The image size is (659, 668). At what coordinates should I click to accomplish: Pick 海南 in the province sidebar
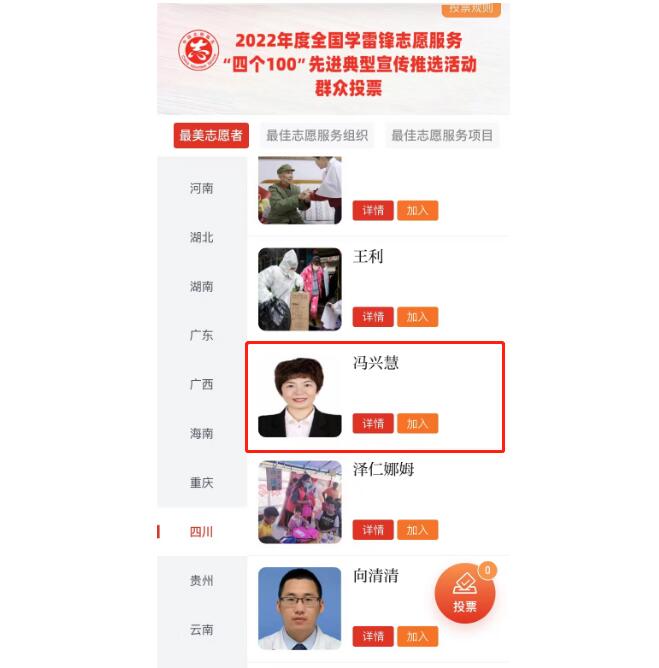click(x=202, y=433)
